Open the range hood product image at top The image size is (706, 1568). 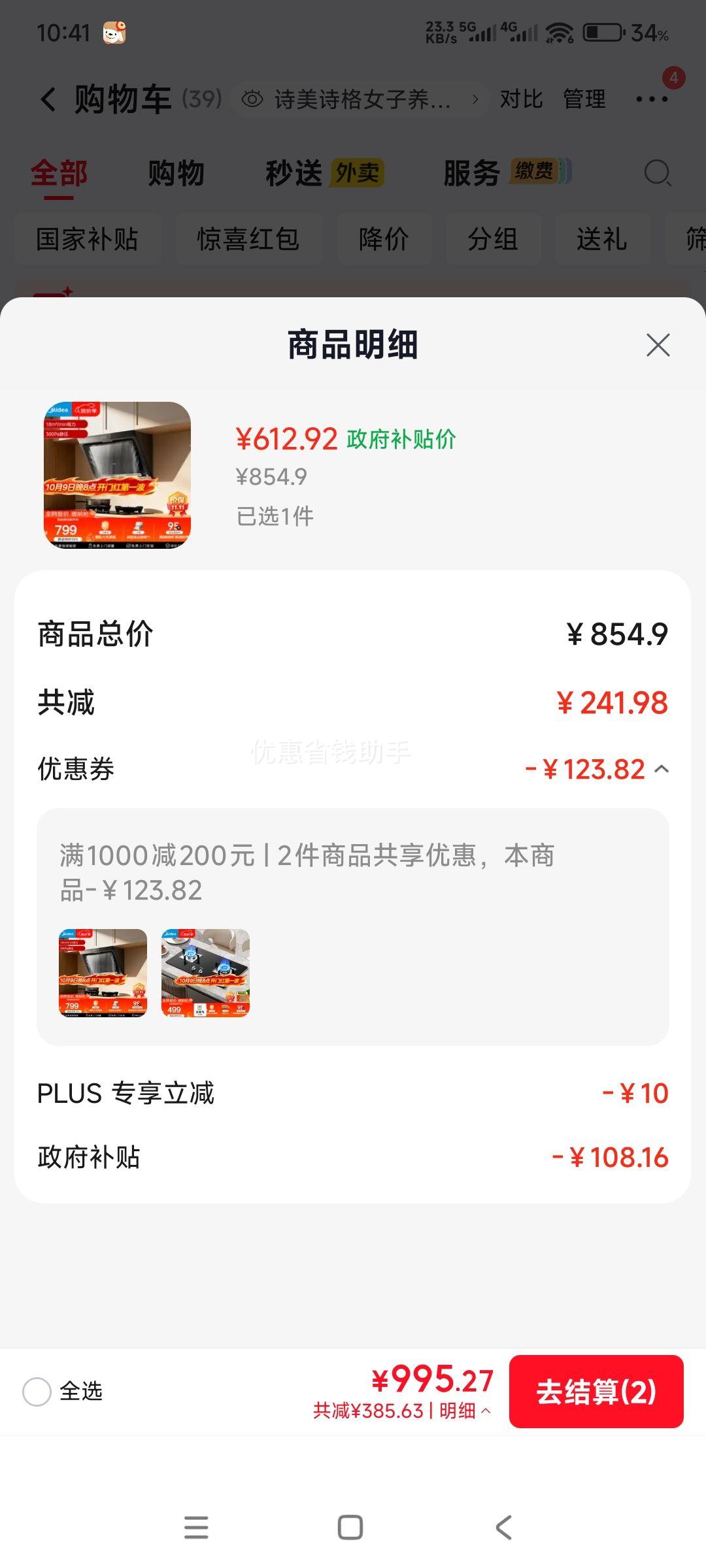coord(118,475)
